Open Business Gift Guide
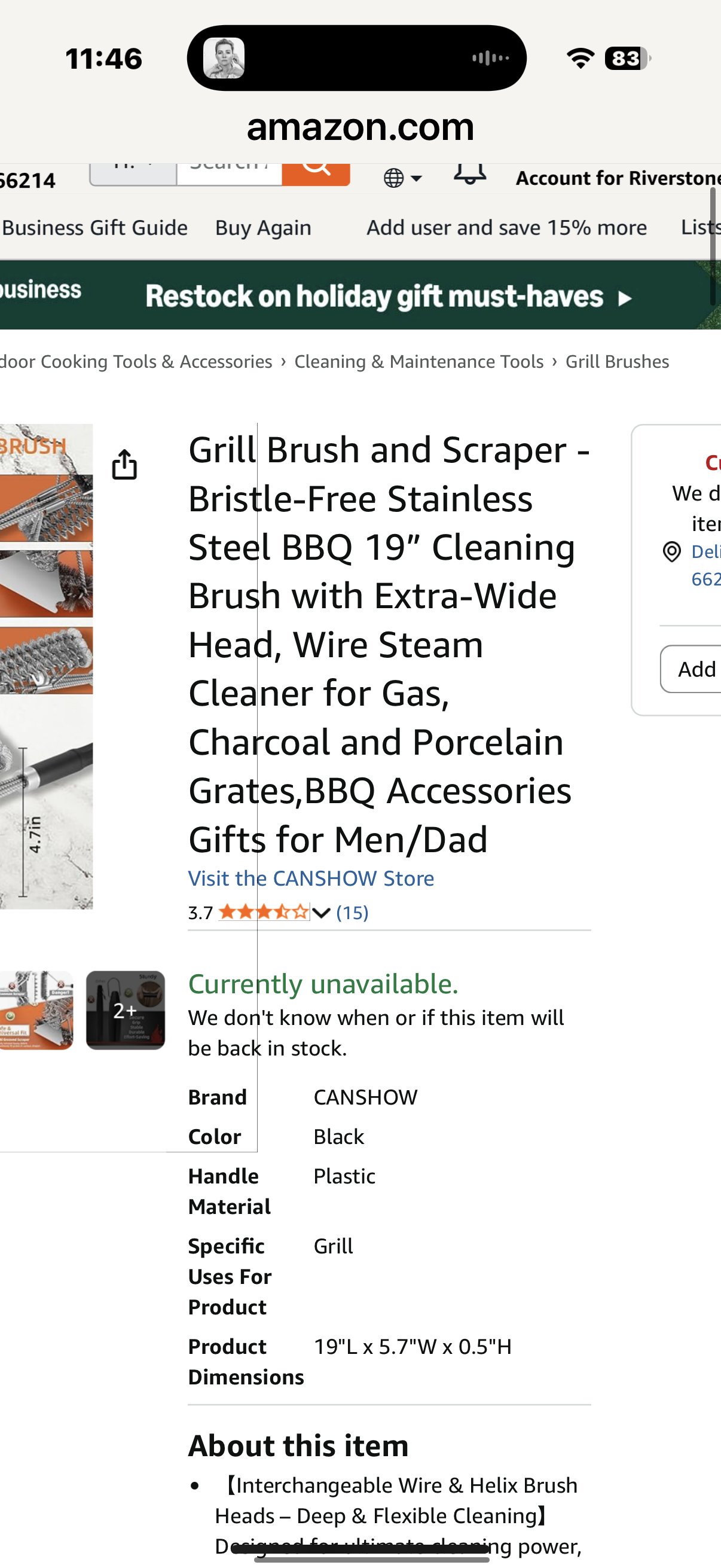Viewport: 721px width, 1568px height. point(95,228)
